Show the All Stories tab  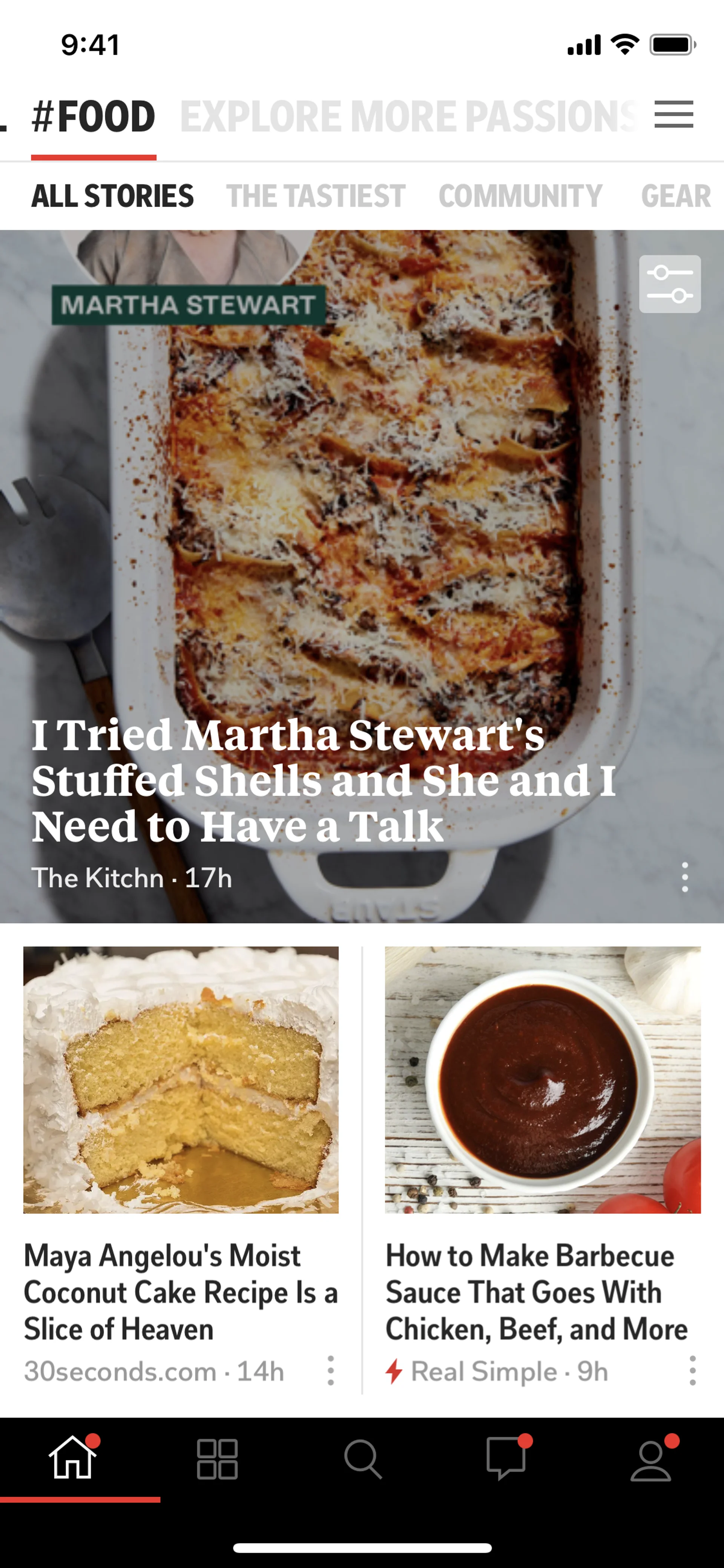[112, 196]
